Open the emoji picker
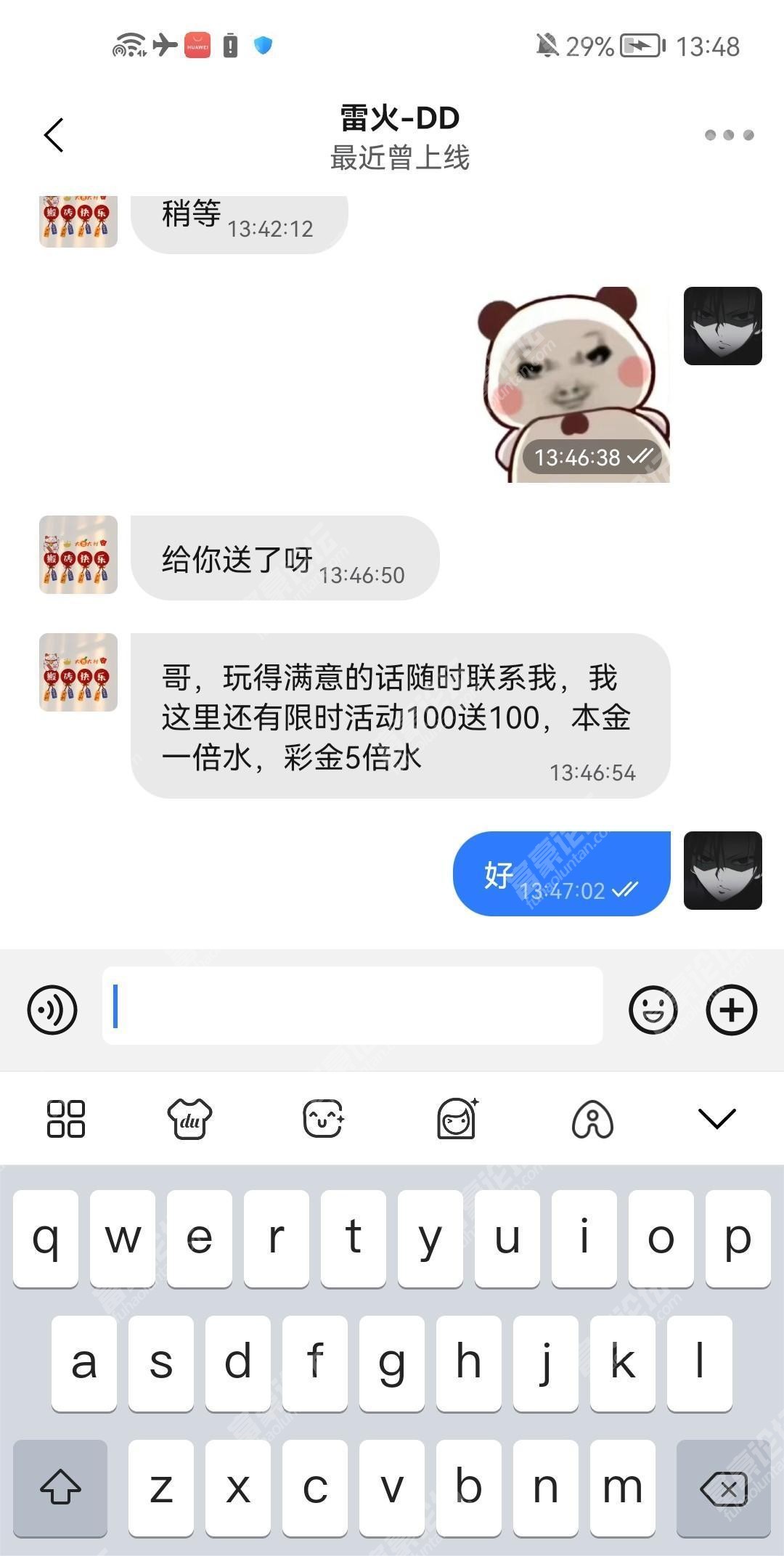 [x=653, y=1009]
